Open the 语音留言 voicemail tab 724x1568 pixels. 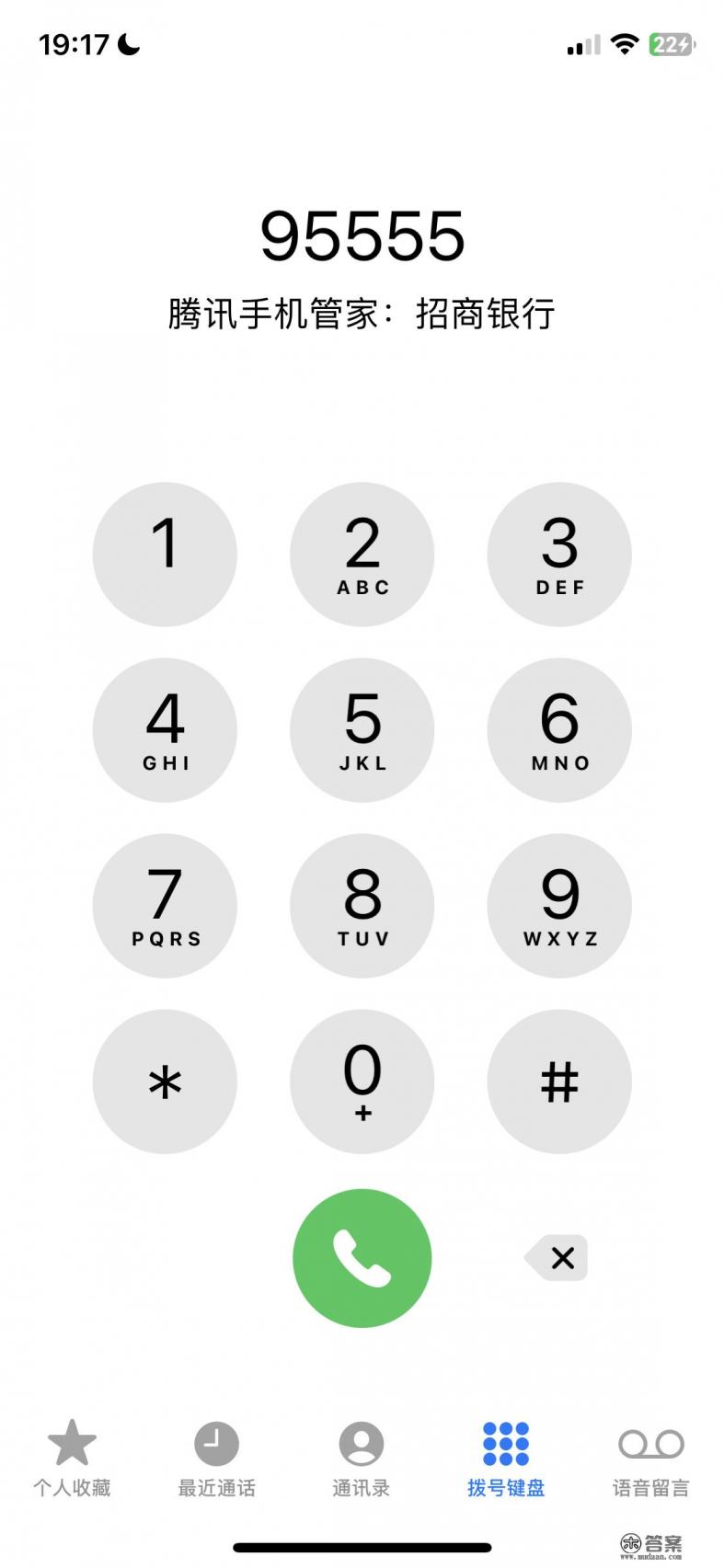coord(650,1458)
